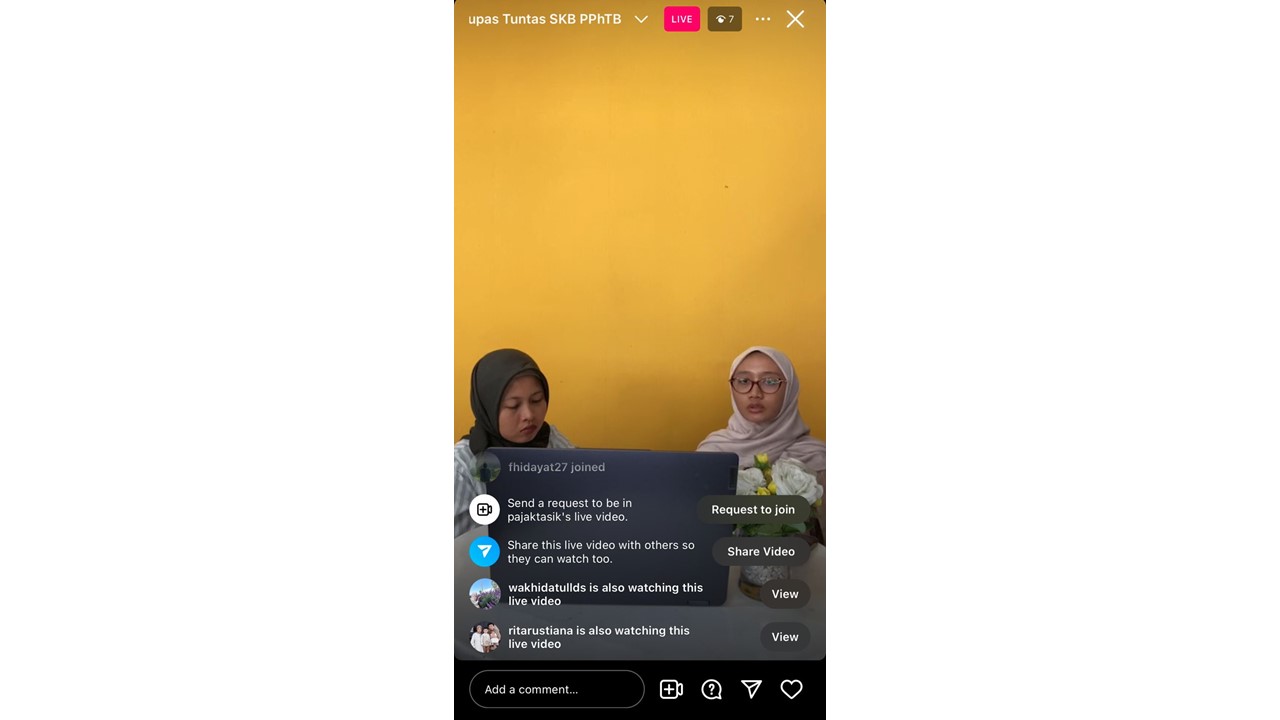Close the live video

(x=795, y=19)
